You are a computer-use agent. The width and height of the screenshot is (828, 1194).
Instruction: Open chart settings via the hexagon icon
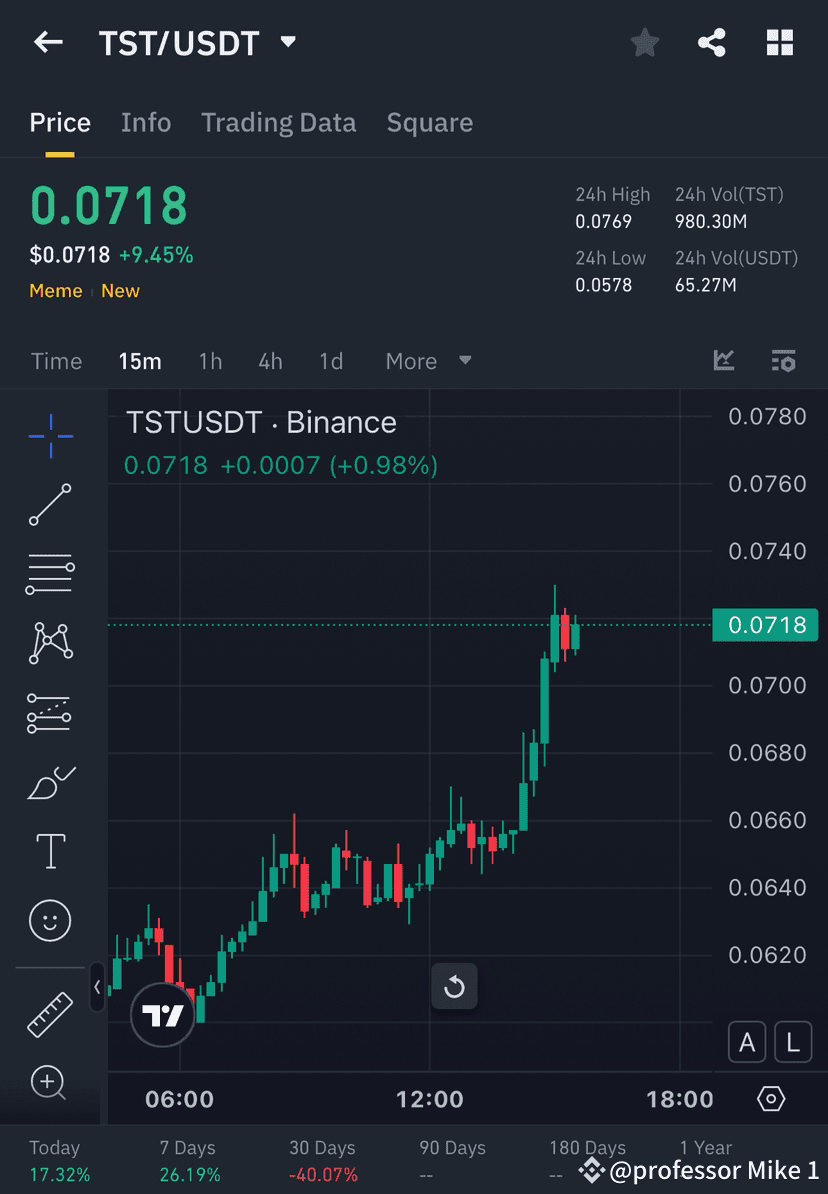click(x=771, y=1098)
